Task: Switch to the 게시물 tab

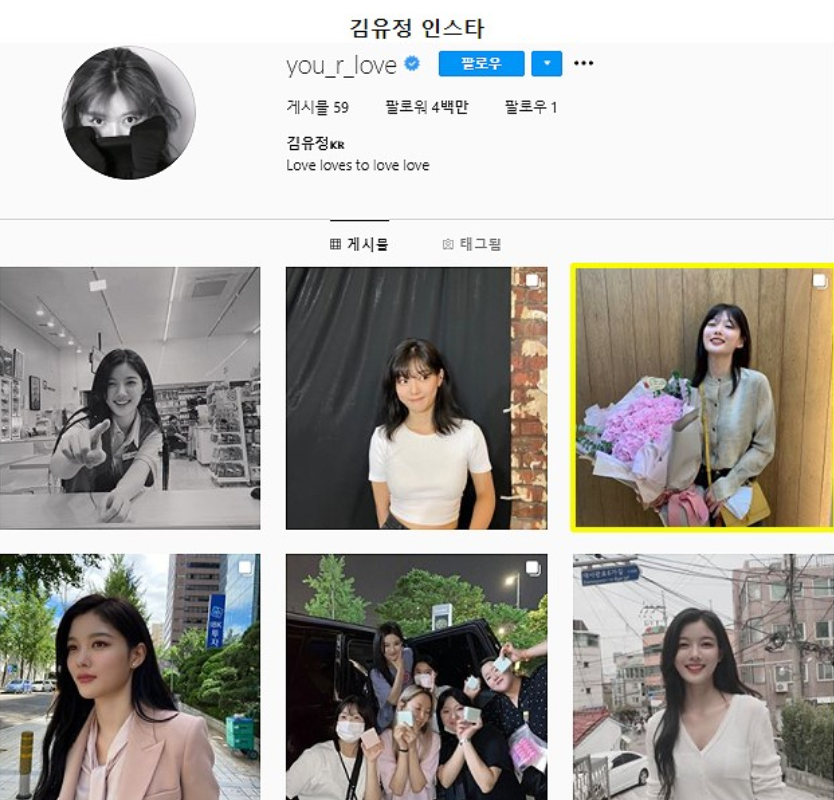Action: coord(359,244)
